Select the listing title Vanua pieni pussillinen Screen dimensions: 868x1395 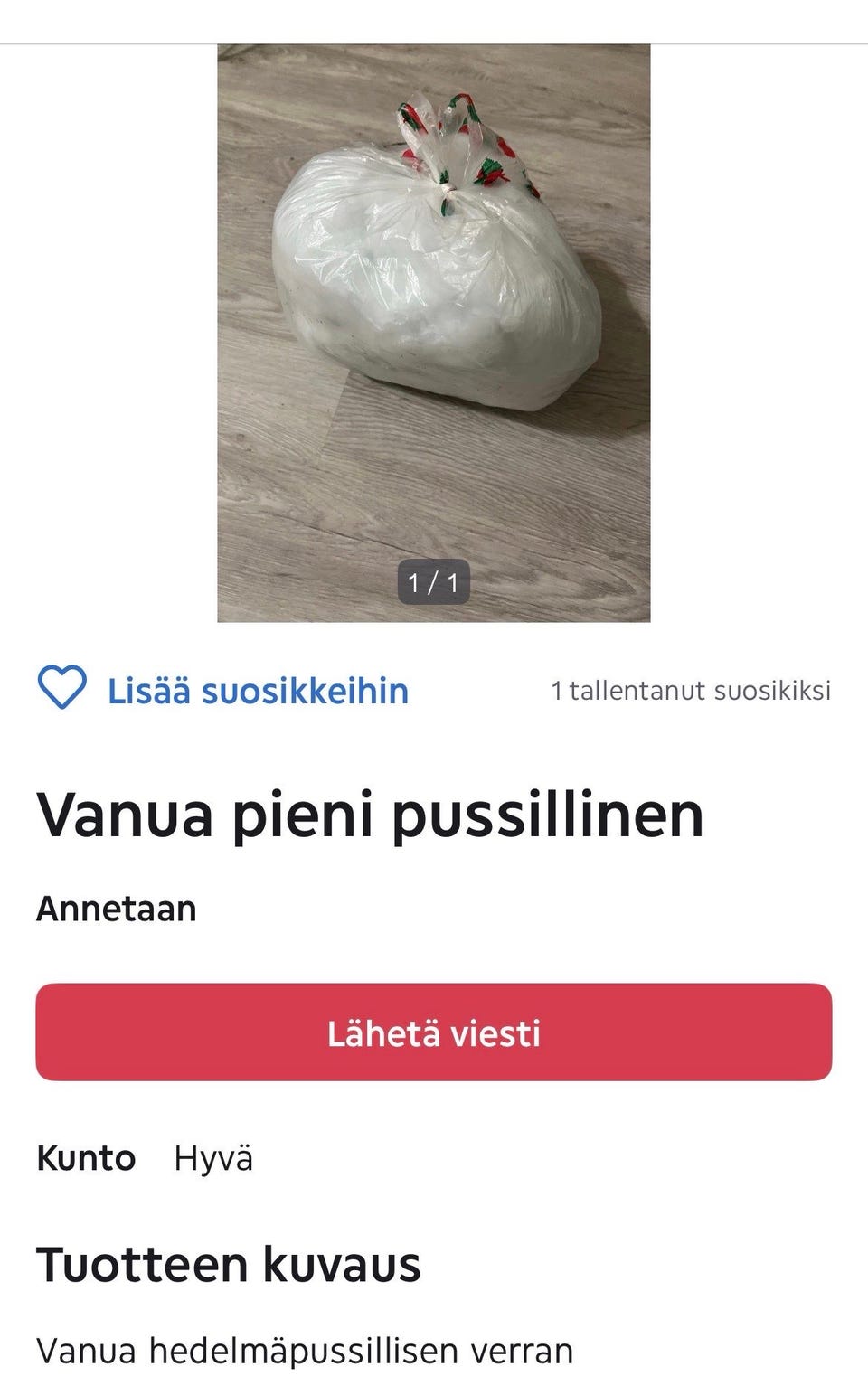point(369,815)
